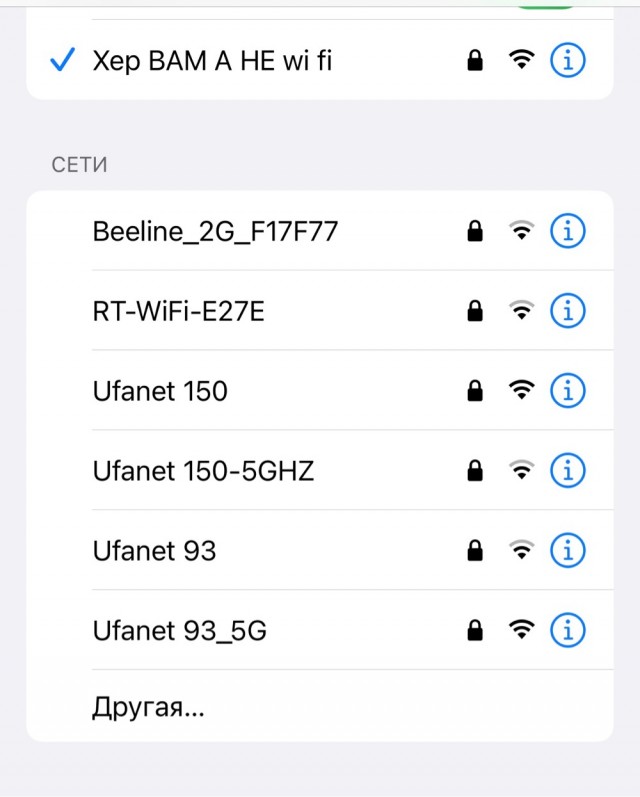Choose the Ufanet 93_5G network
This screenshot has height=797, width=640.
179,631
